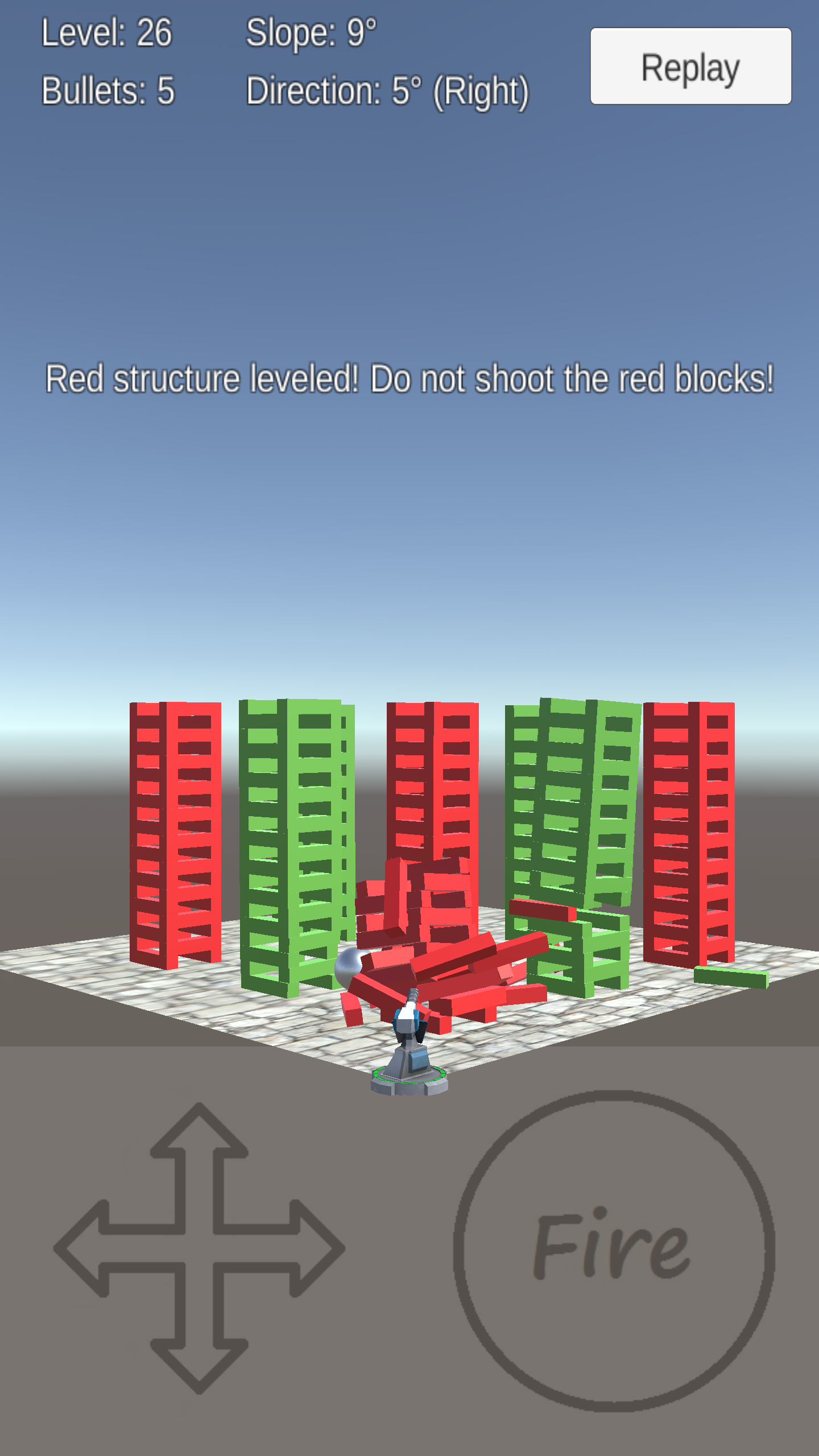Aim the cannon right with the right arrow
The image size is (819, 1456).
(x=284, y=1248)
